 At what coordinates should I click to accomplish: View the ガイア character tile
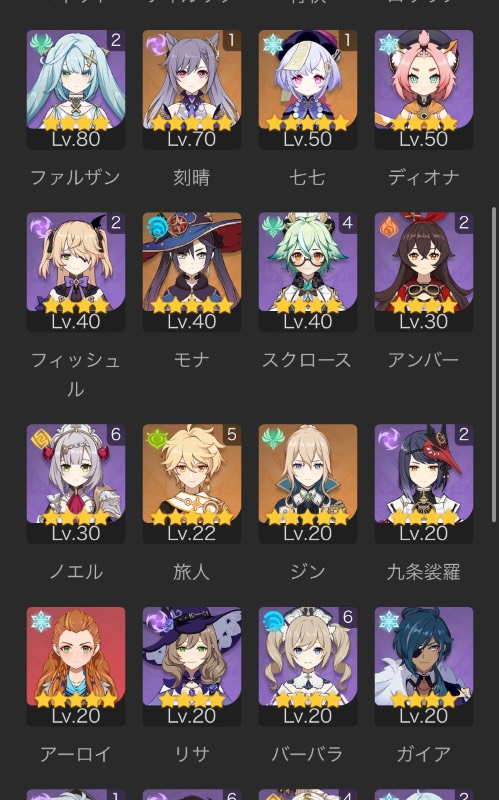coord(423,667)
